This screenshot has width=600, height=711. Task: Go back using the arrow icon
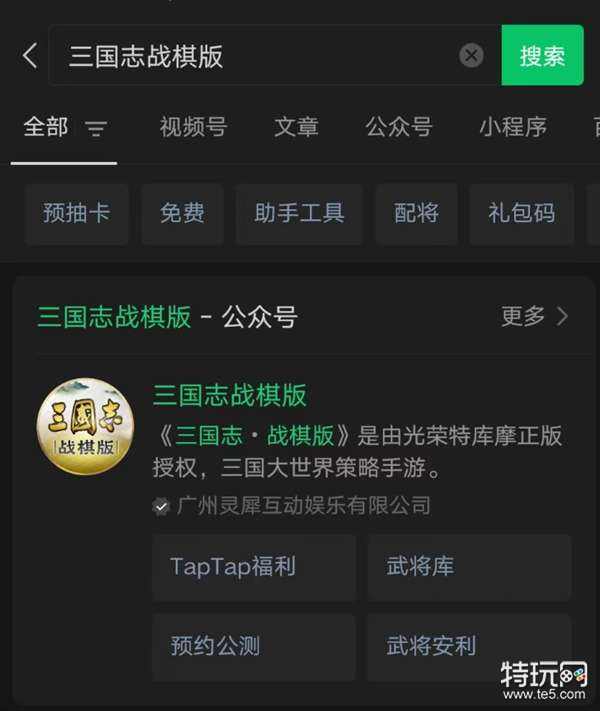tap(30, 55)
